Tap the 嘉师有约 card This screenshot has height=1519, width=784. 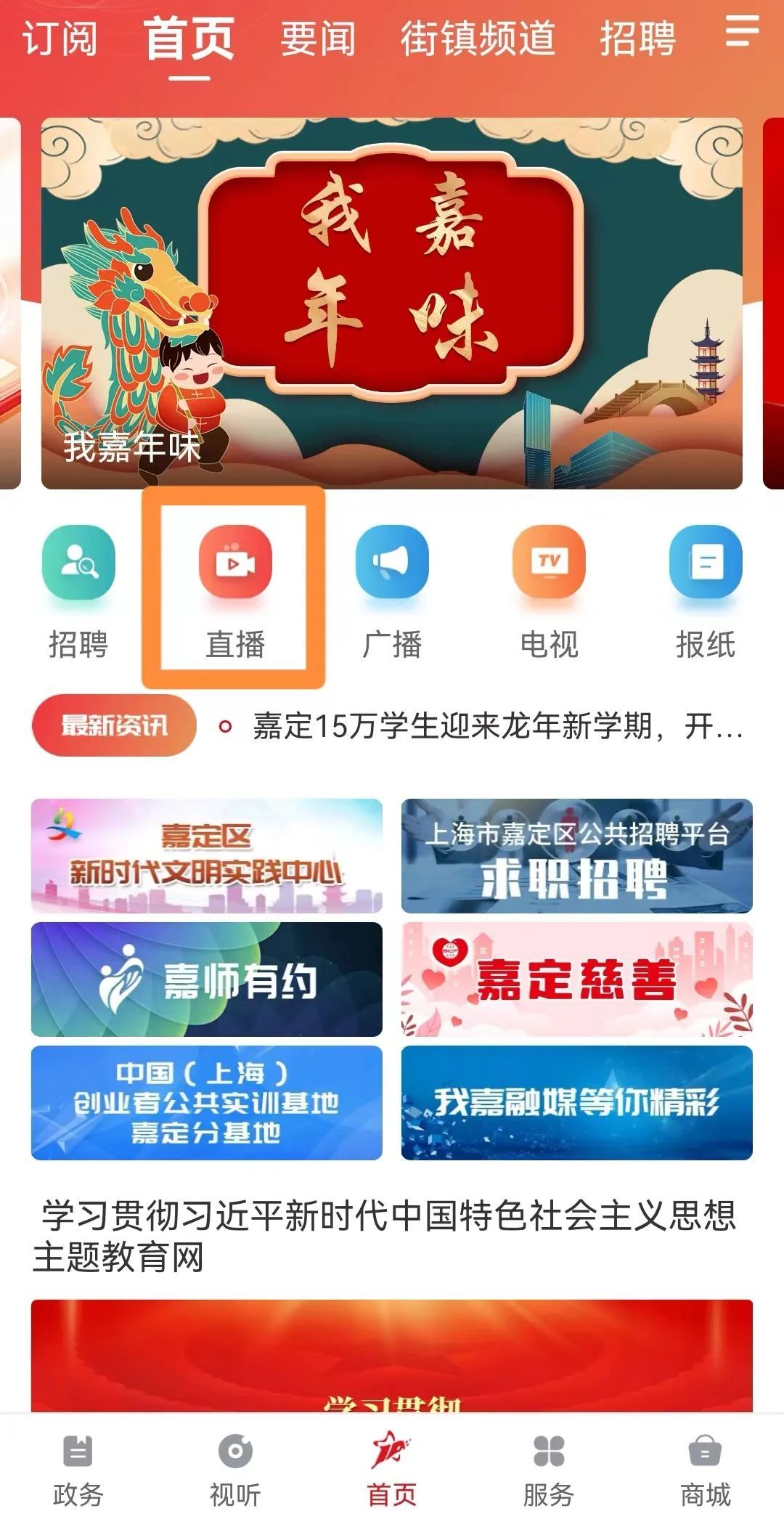point(207,979)
